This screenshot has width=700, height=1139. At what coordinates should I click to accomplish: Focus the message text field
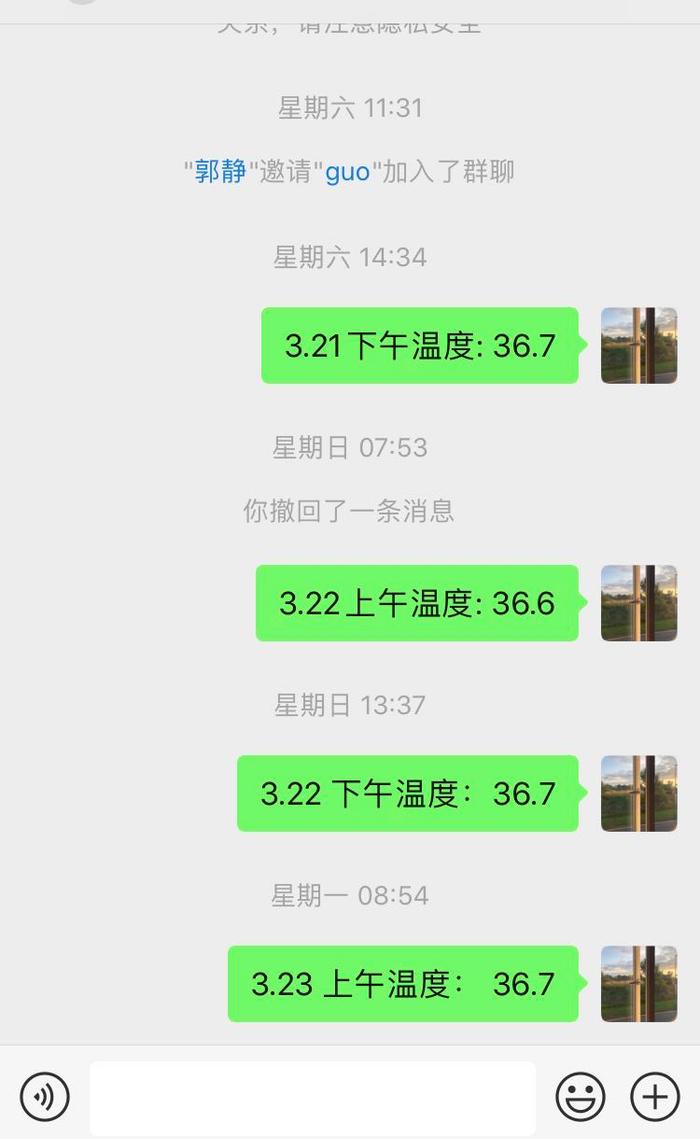click(x=313, y=1097)
